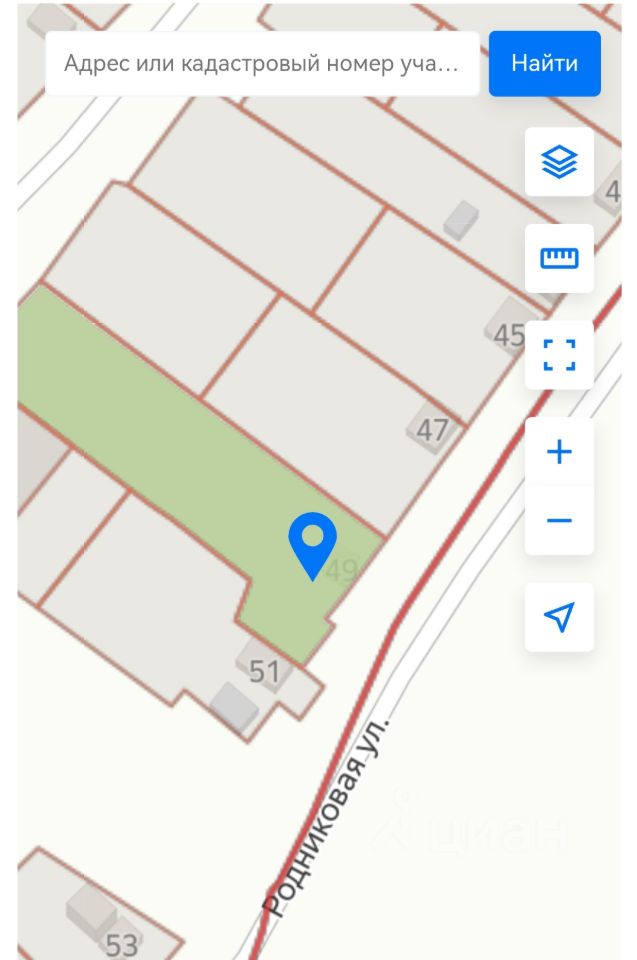Open the map layers selector

pyautogui.click(x=559, y=162)
